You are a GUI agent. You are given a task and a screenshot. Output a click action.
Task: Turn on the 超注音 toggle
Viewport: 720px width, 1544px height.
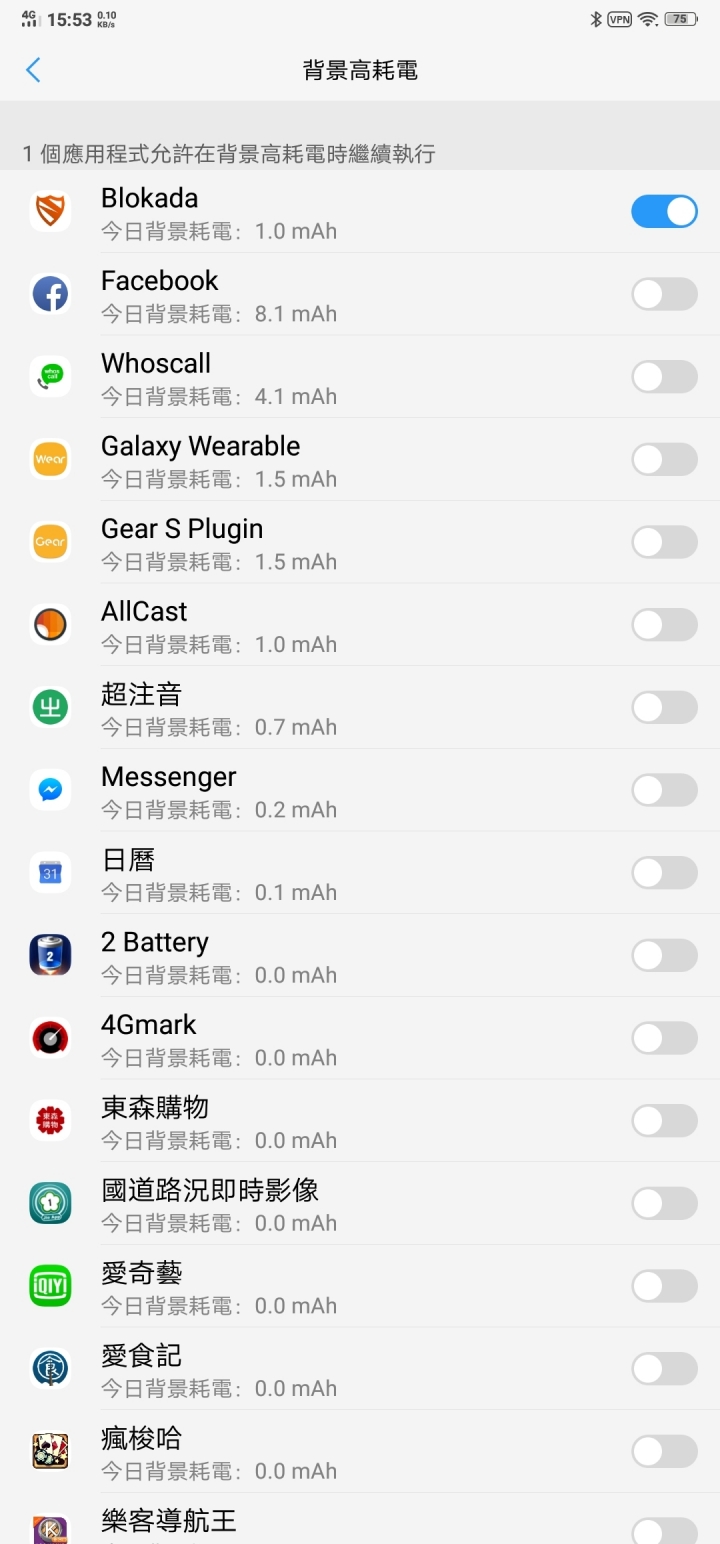click(x=664, y=708)
